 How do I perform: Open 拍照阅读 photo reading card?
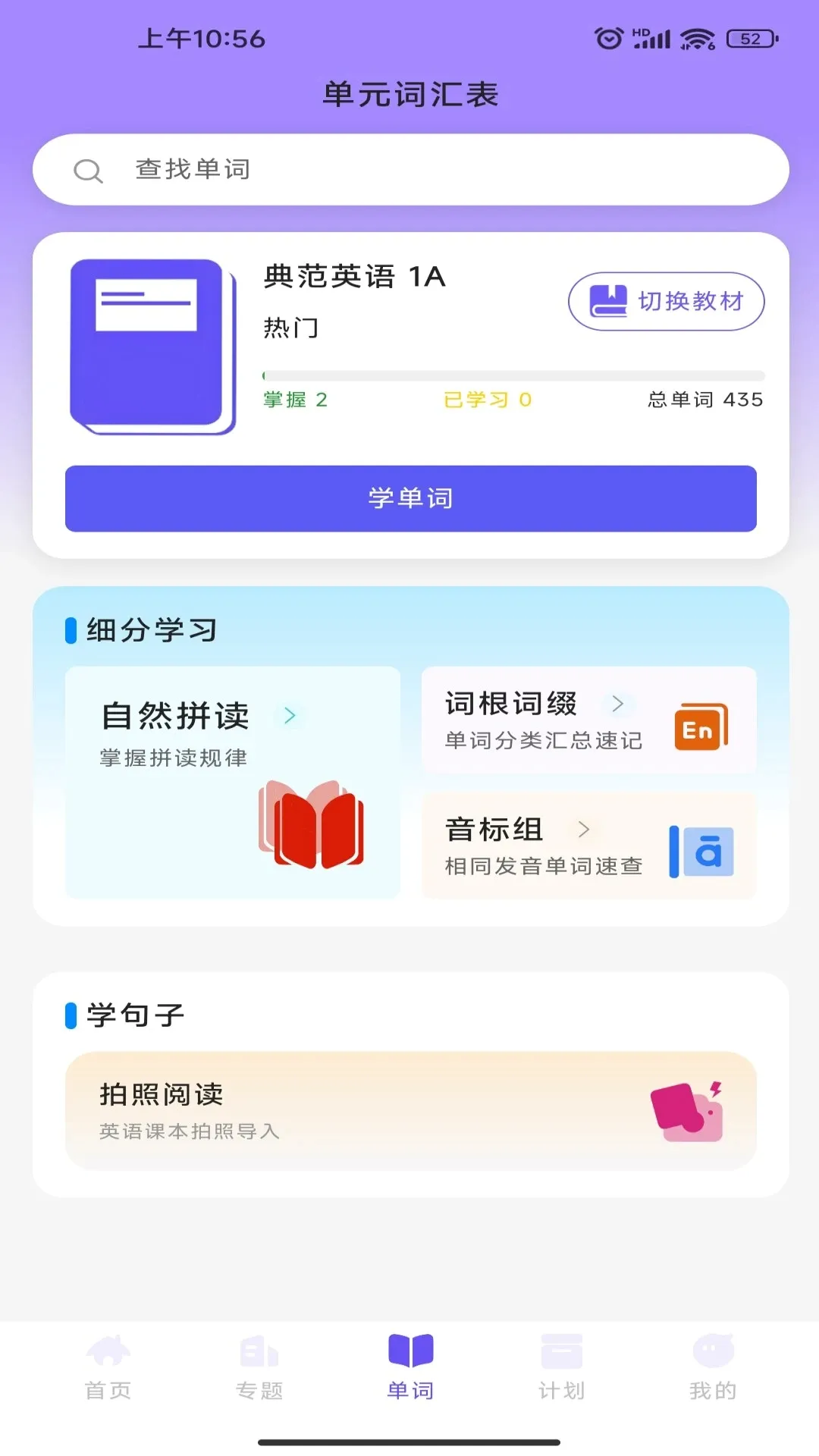click(410, 1110)
